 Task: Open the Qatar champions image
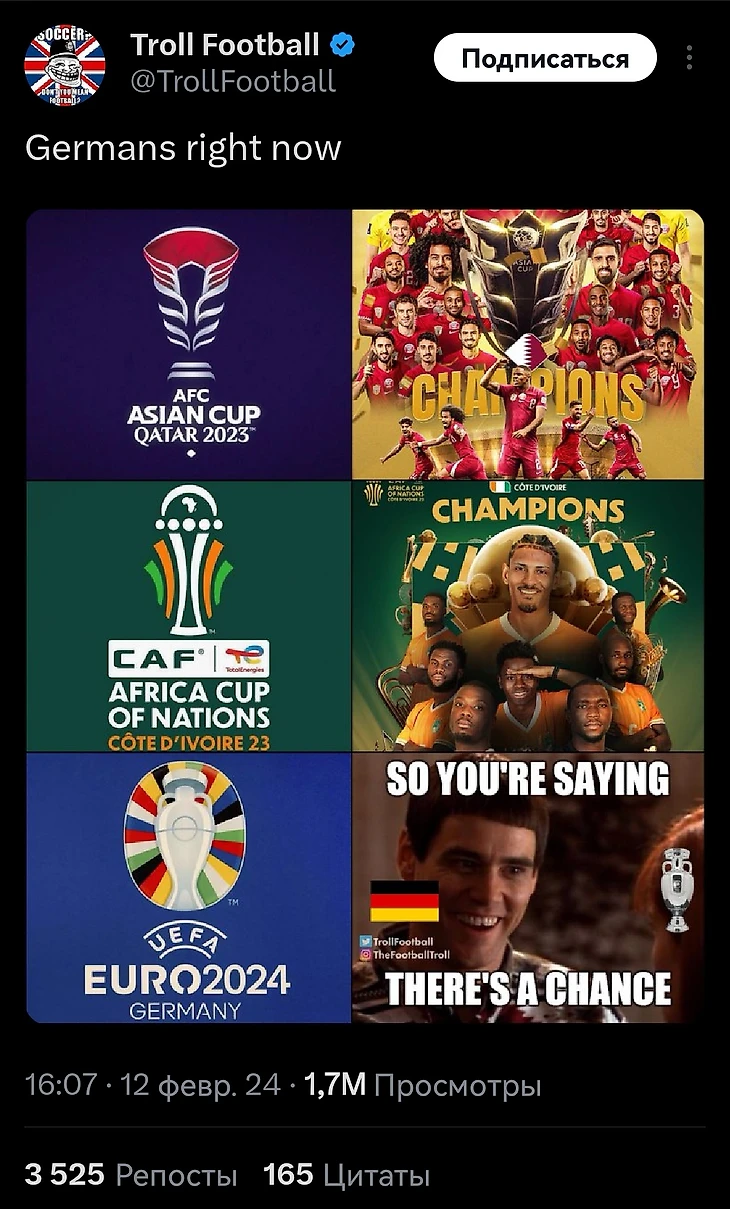coord(527,344)
